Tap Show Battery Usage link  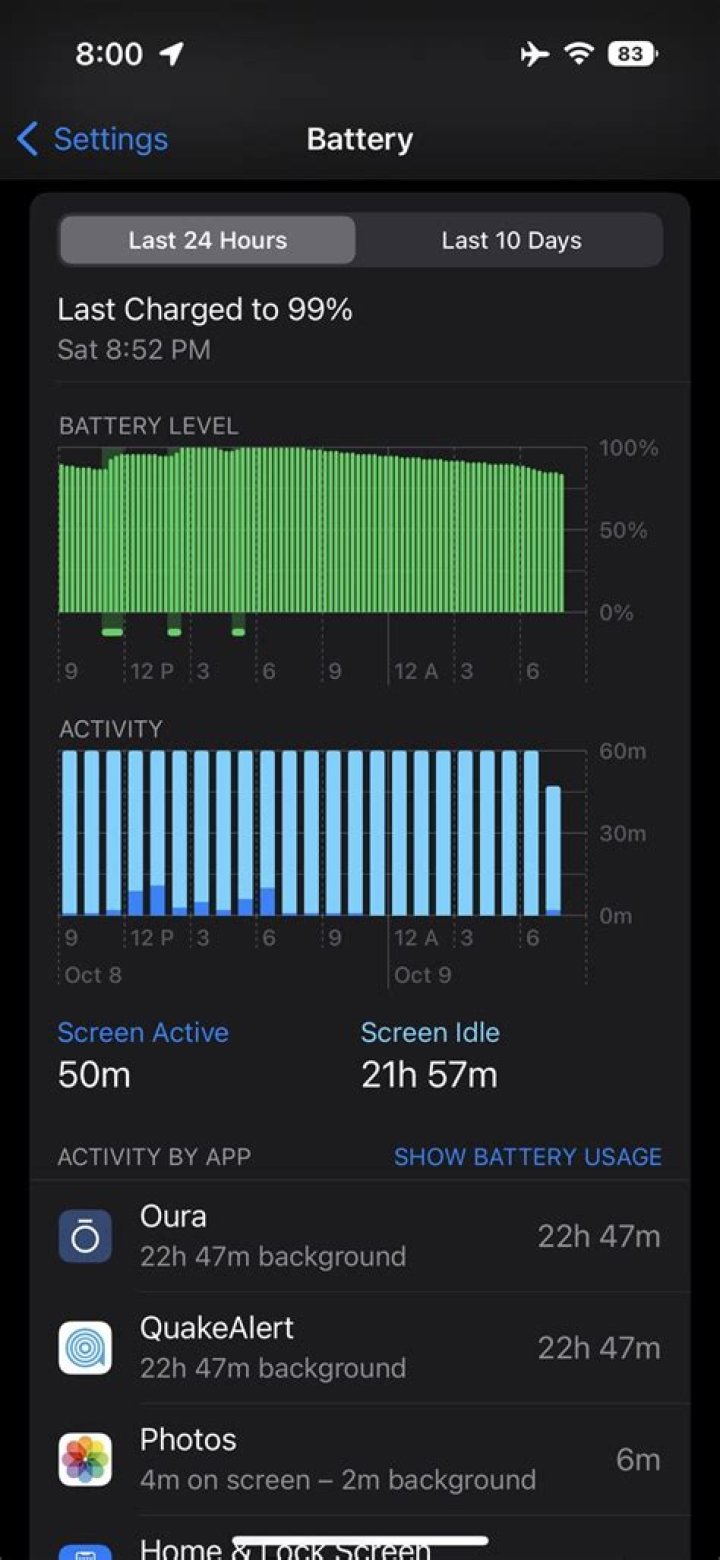527,1157
